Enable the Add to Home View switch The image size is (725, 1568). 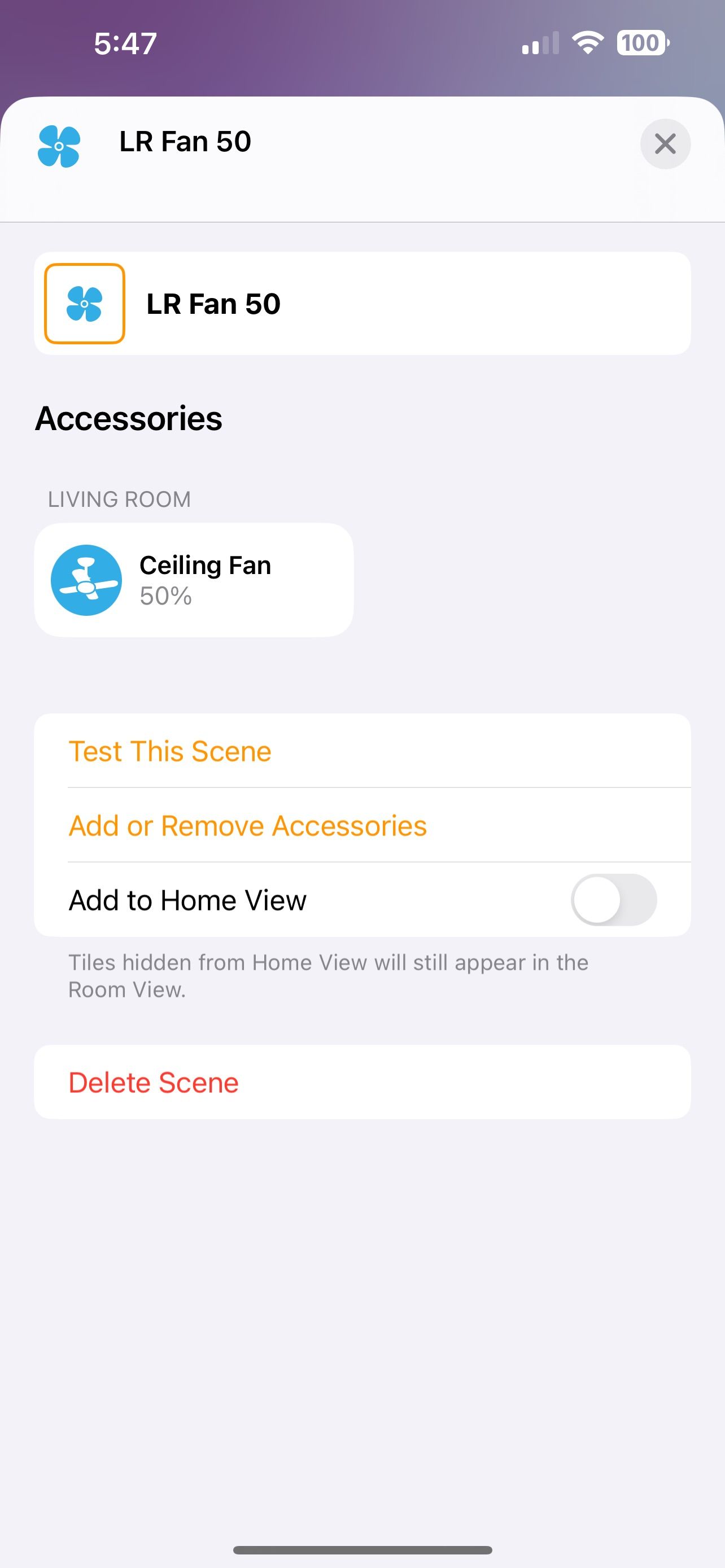click(x=614, y=900)
